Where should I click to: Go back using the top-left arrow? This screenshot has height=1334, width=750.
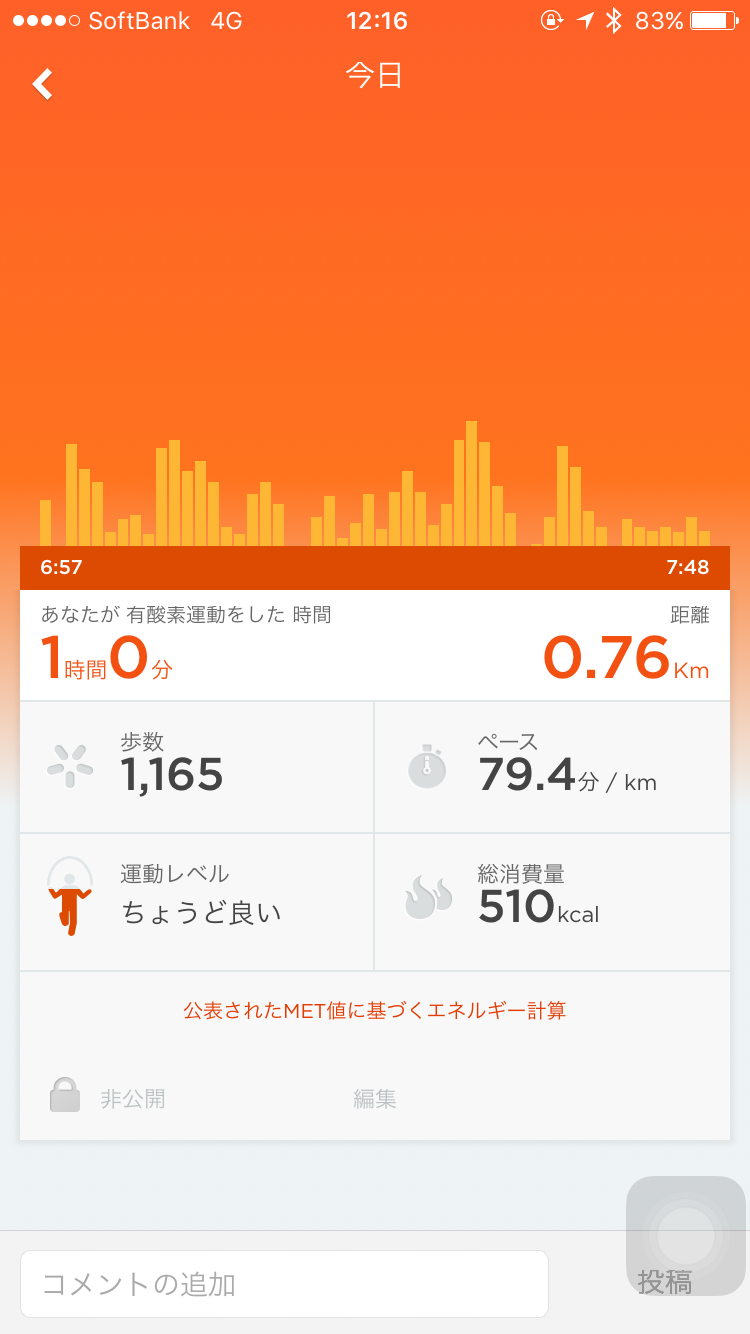[42, 84]
